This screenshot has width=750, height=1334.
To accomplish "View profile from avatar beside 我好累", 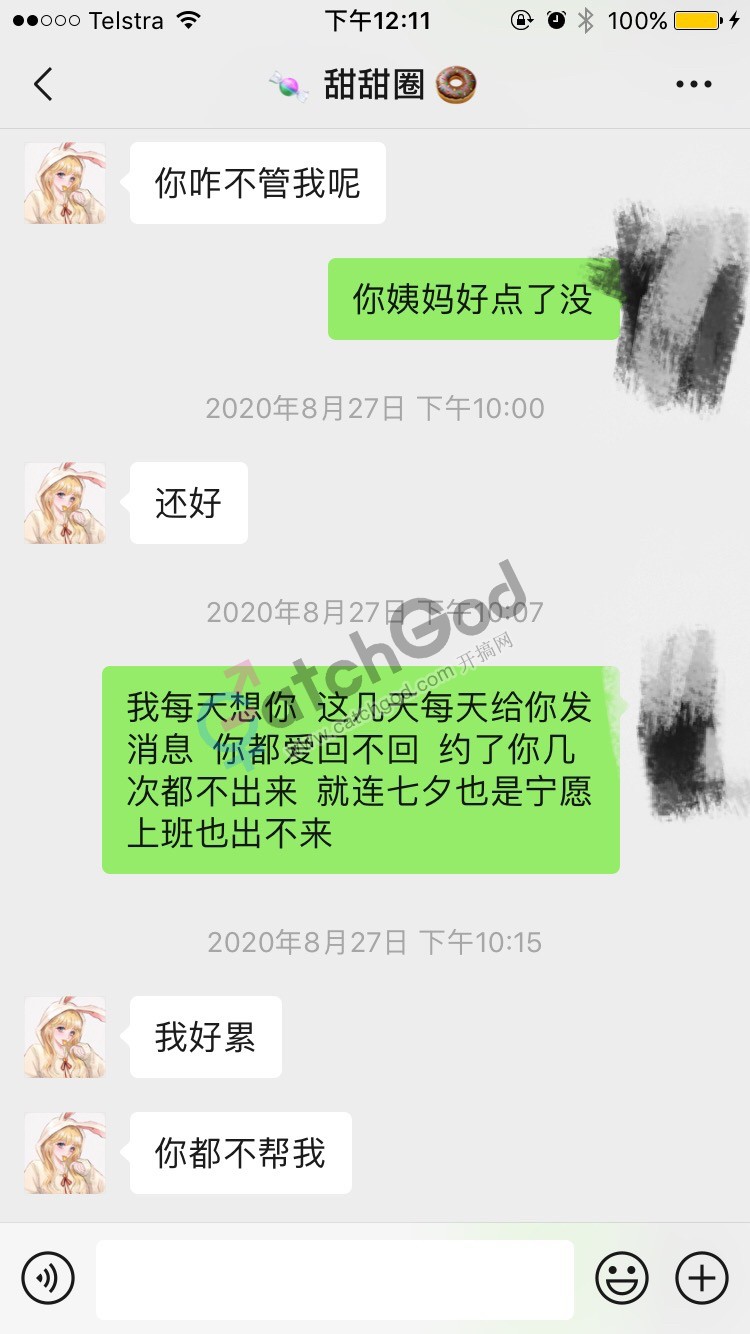I will (65, 1037).
